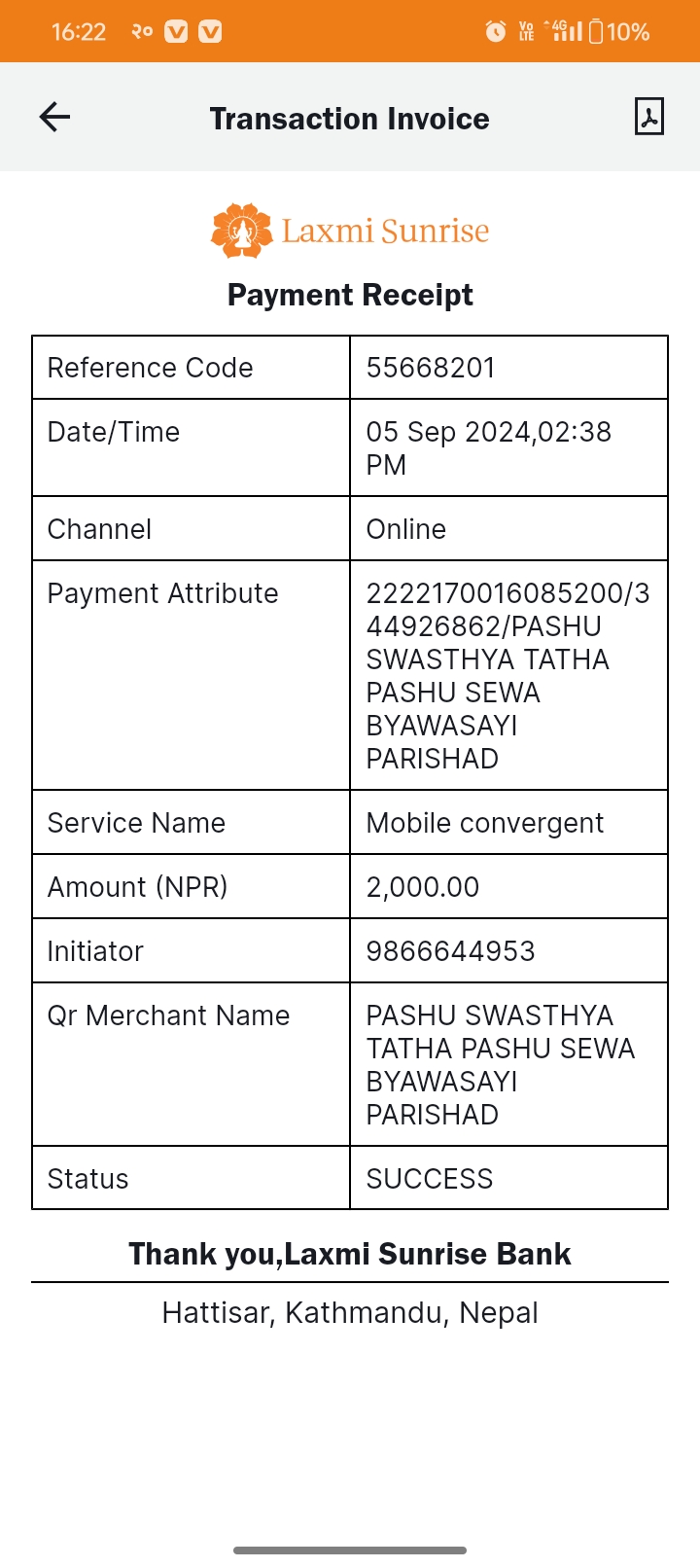Export the invoice as PDF
The height and width of the screenshot is (1568, 700).
click(648, 117)
